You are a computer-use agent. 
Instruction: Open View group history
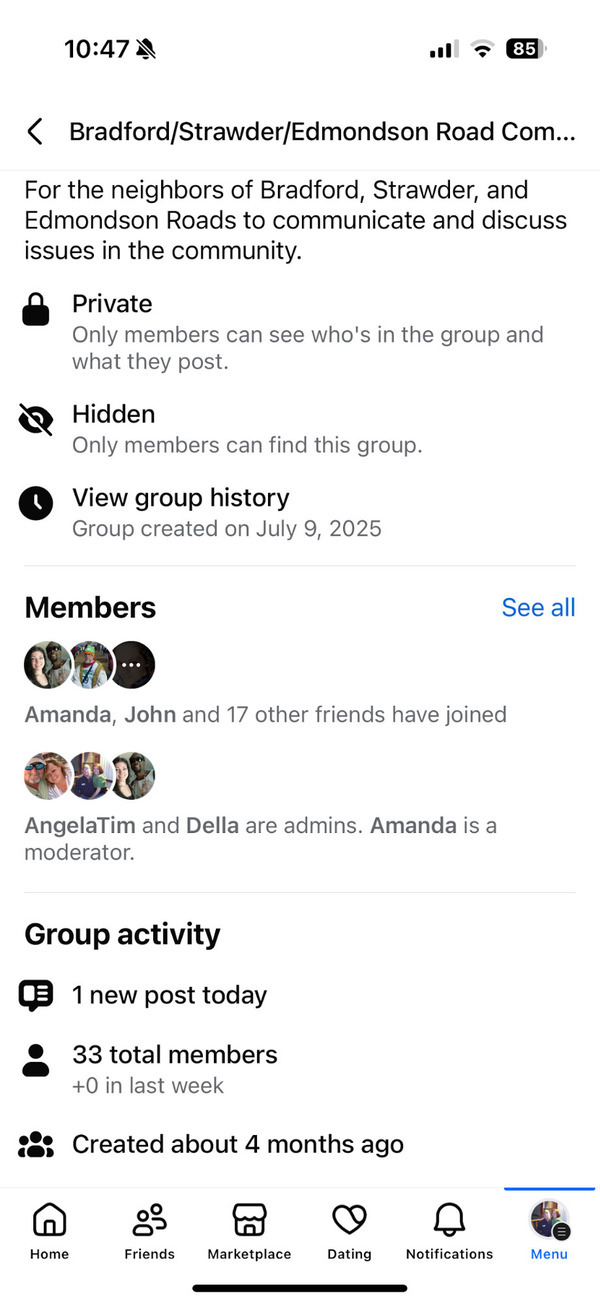coord(180,498)
